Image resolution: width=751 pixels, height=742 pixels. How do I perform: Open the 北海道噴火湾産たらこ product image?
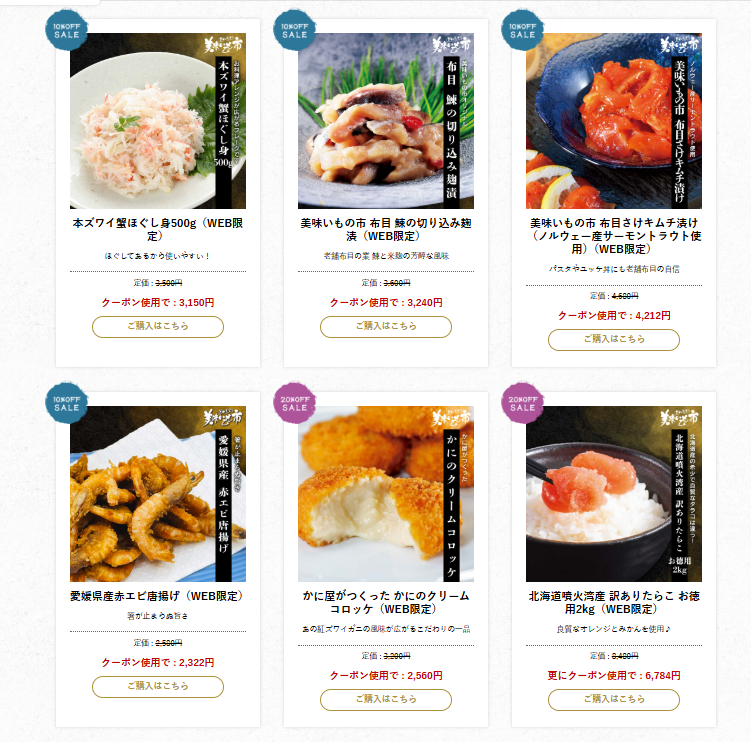tap(614, 494)
